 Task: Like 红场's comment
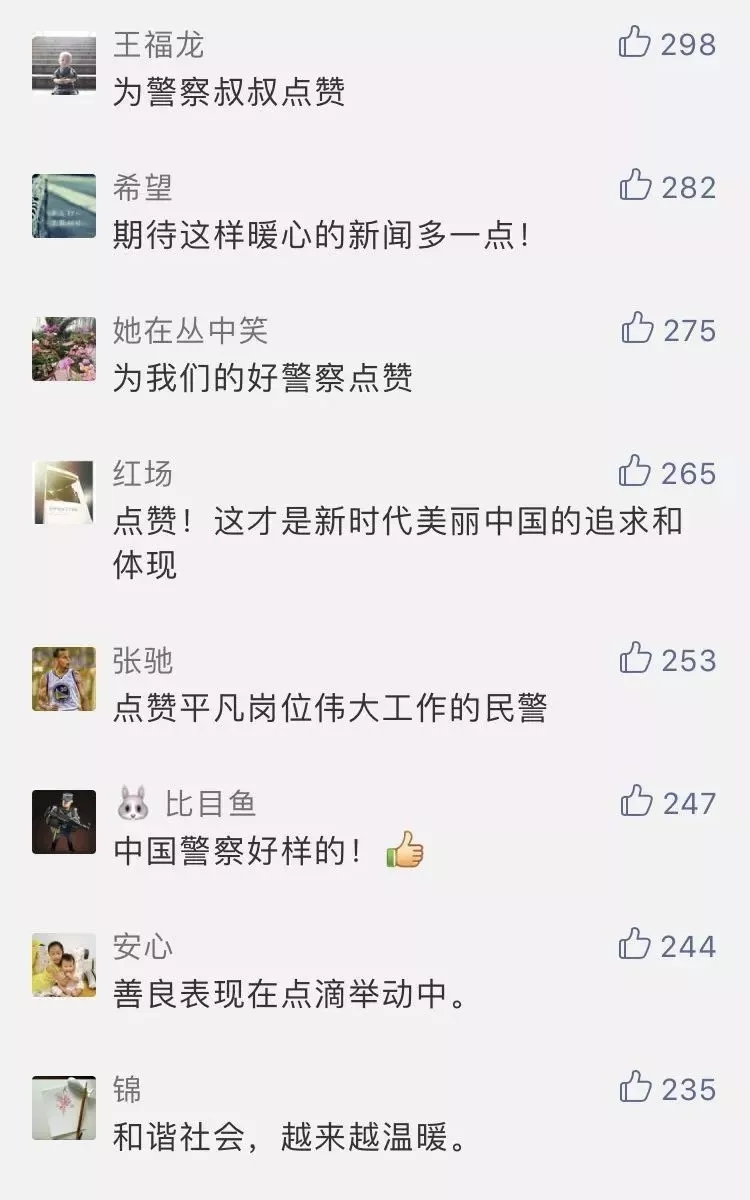(x=636, y=472)
